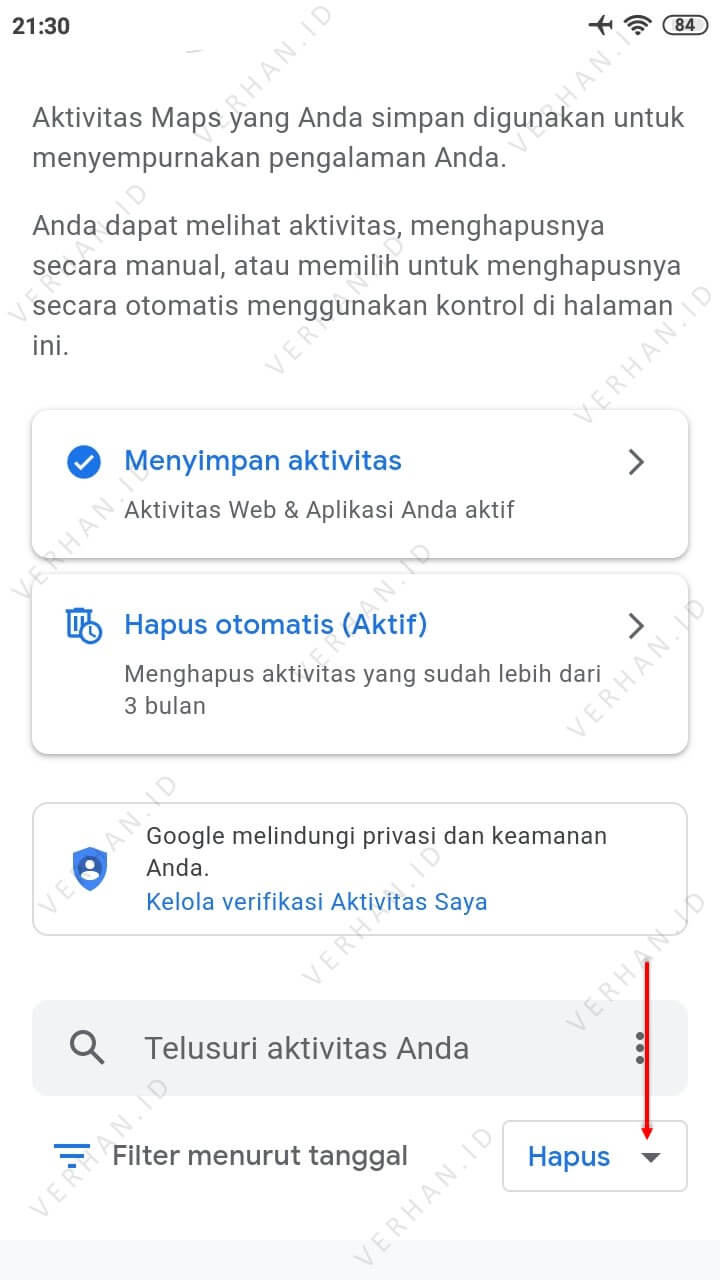Open the three-dot menu in search bar
Image resolution: width=720 pixels, height=1280 pixels.
(x=640, y=1048)
